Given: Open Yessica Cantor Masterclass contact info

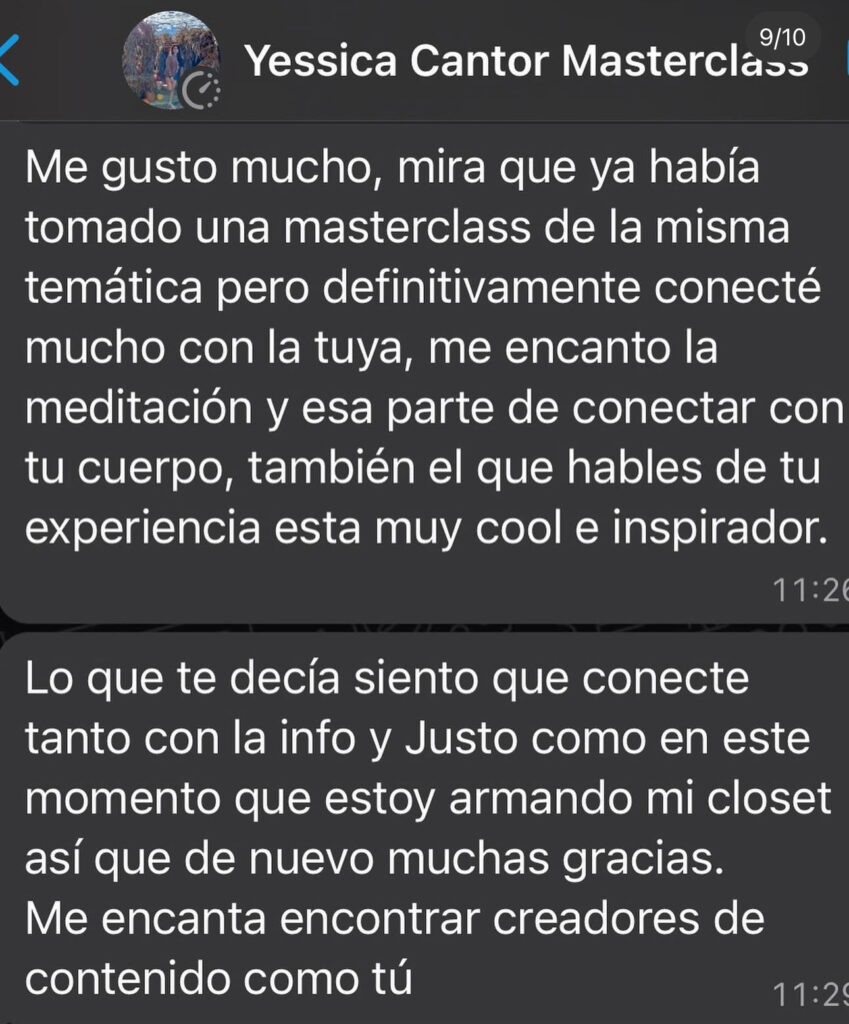Looking at the screenshot, I should pos(525,61).
